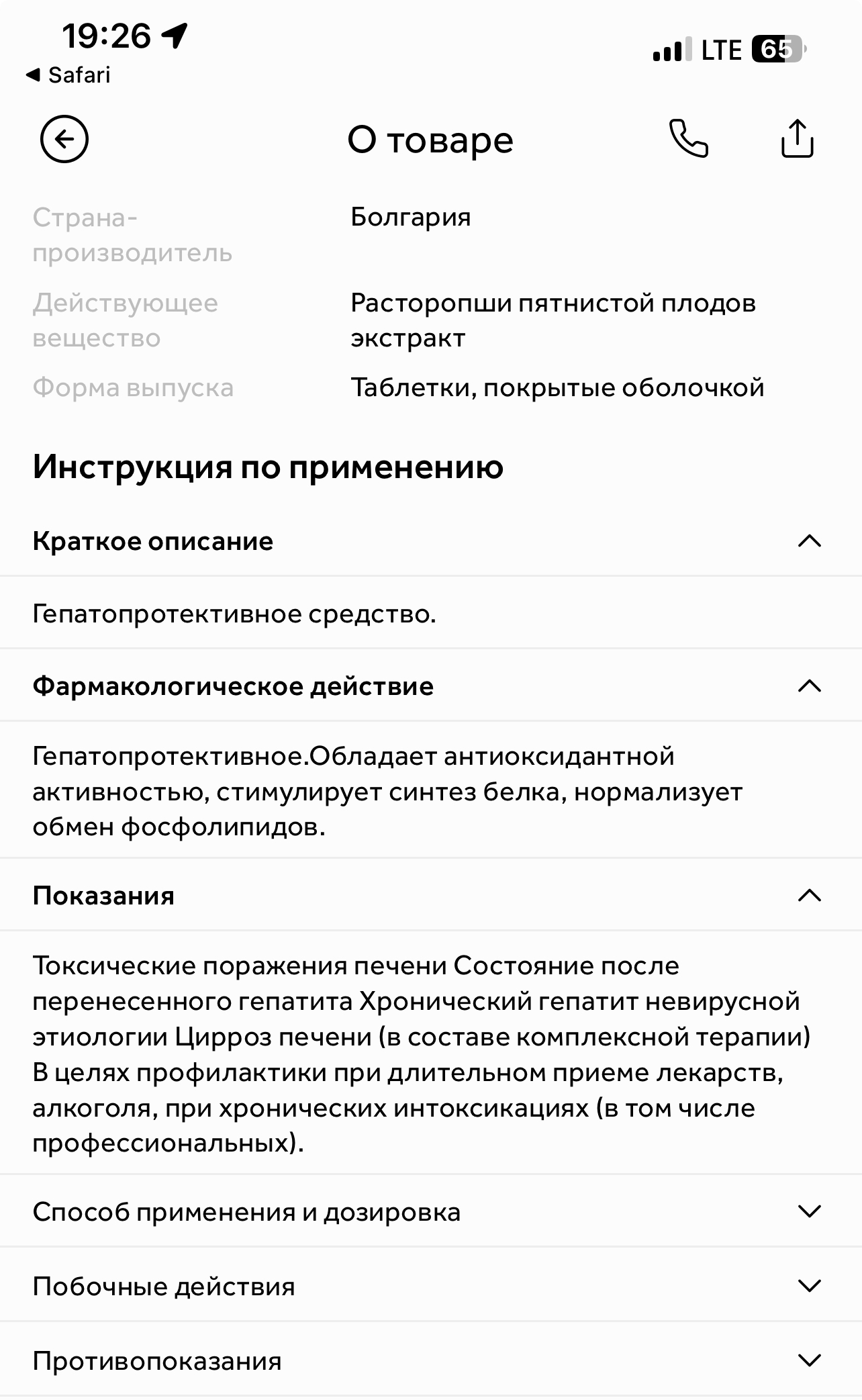The height and width of the screenshot is (1400, 862).
Task: Call the pharmacy via phone icon
Action: tap(688, 139)
